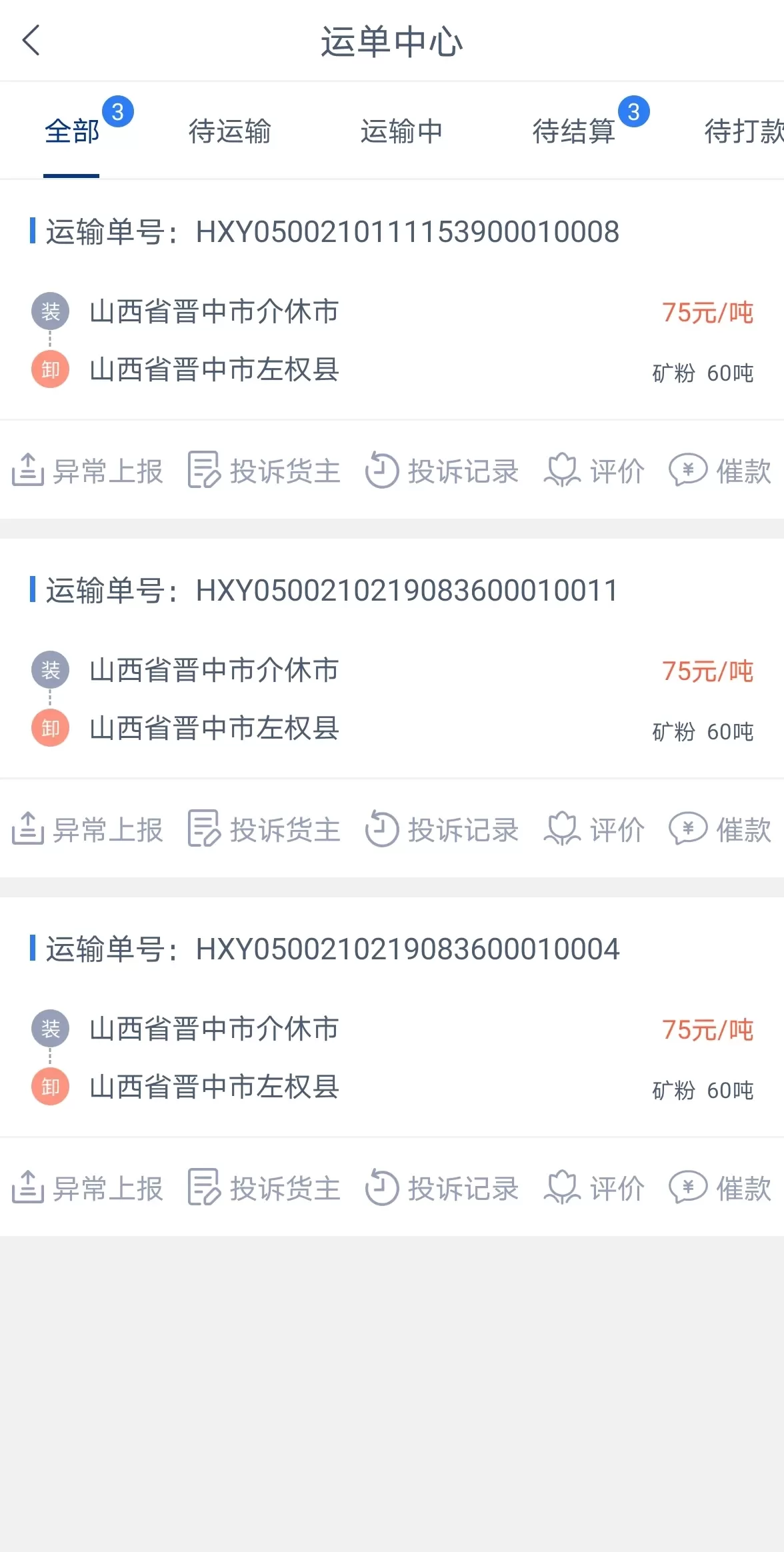Select the 待打款 tab
Image resolution: width=784 pixels, height=1552 pixels.
(744, 131)
